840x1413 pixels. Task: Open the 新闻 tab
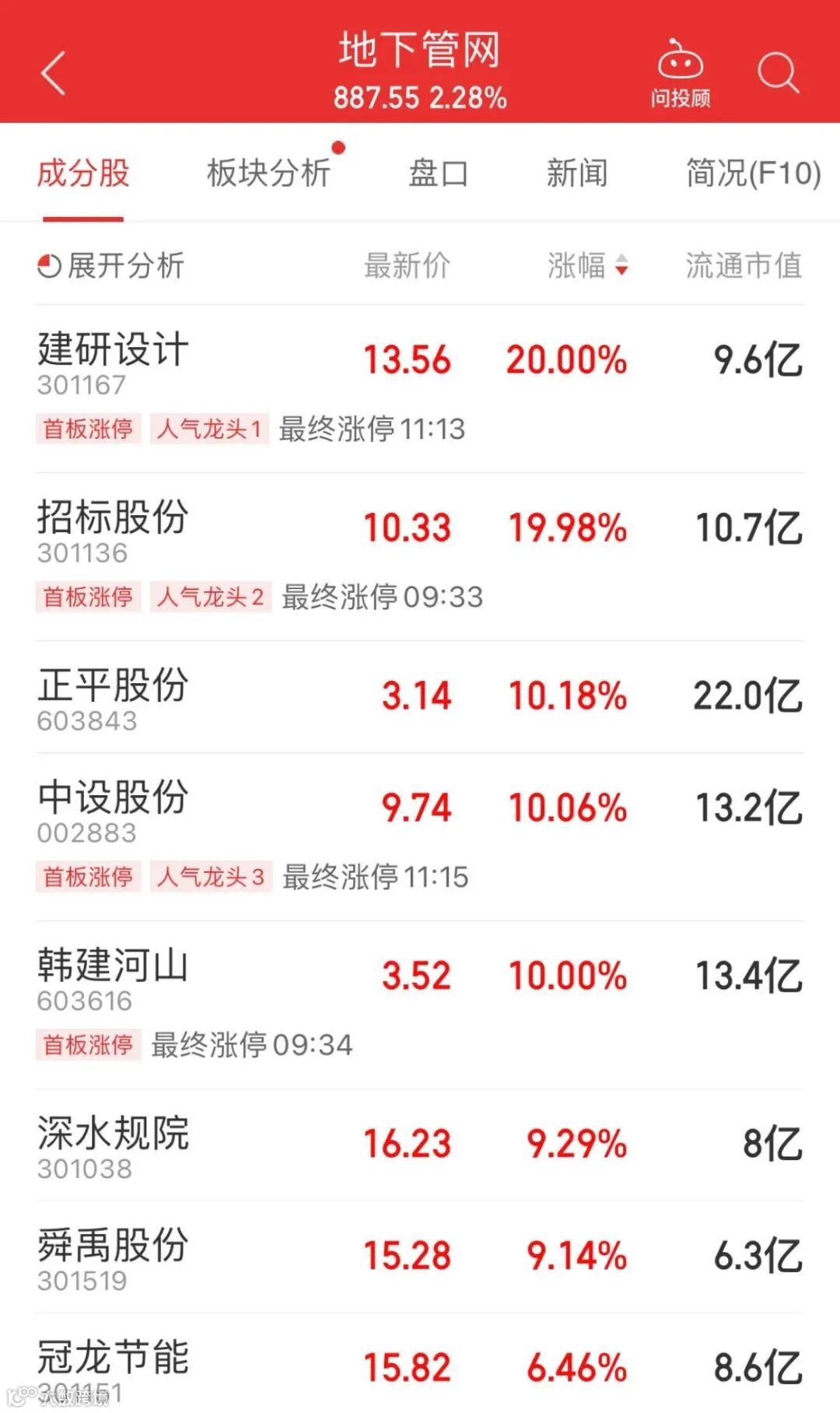(577, 174)
